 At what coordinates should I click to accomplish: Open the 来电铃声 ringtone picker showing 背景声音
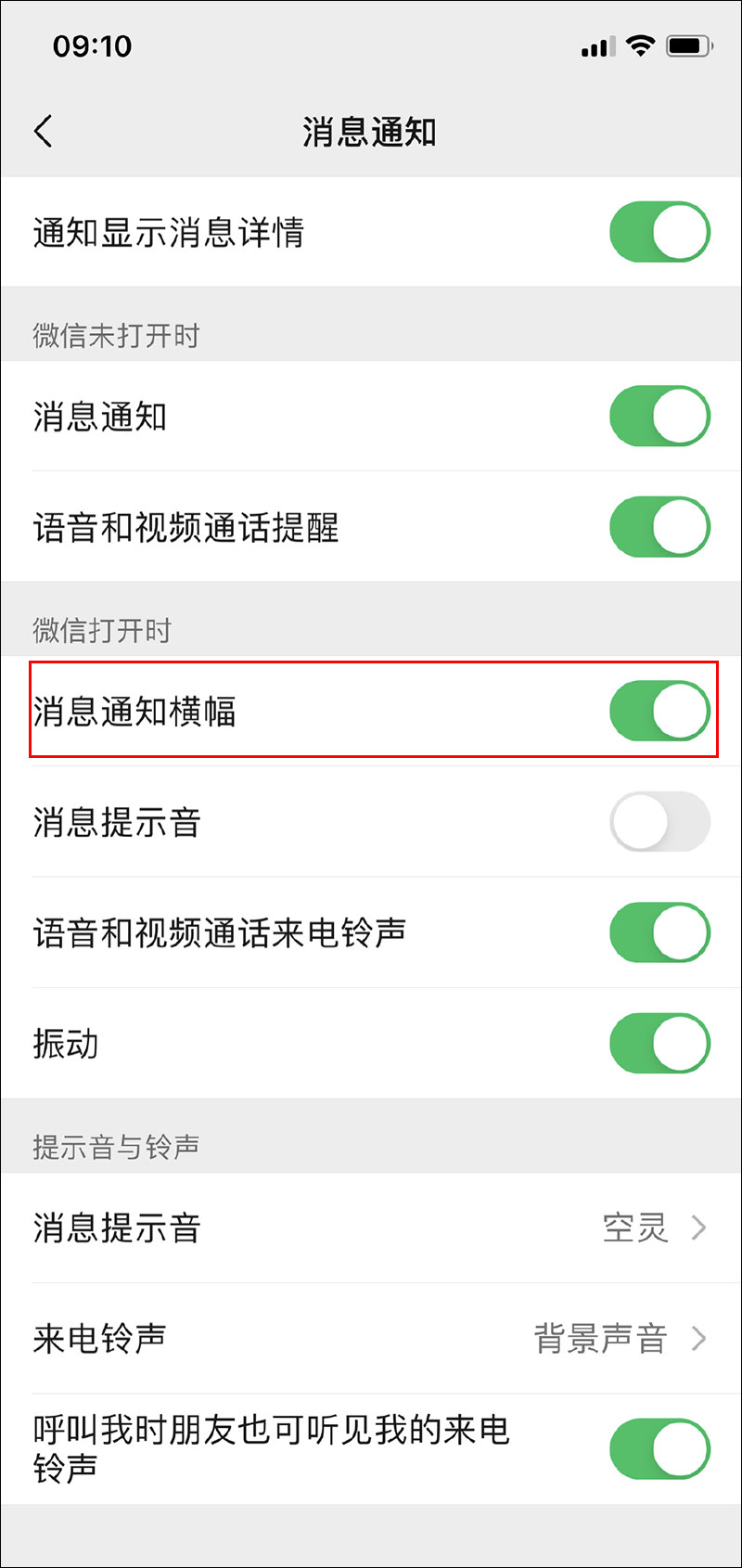(x=371, y=1339)
